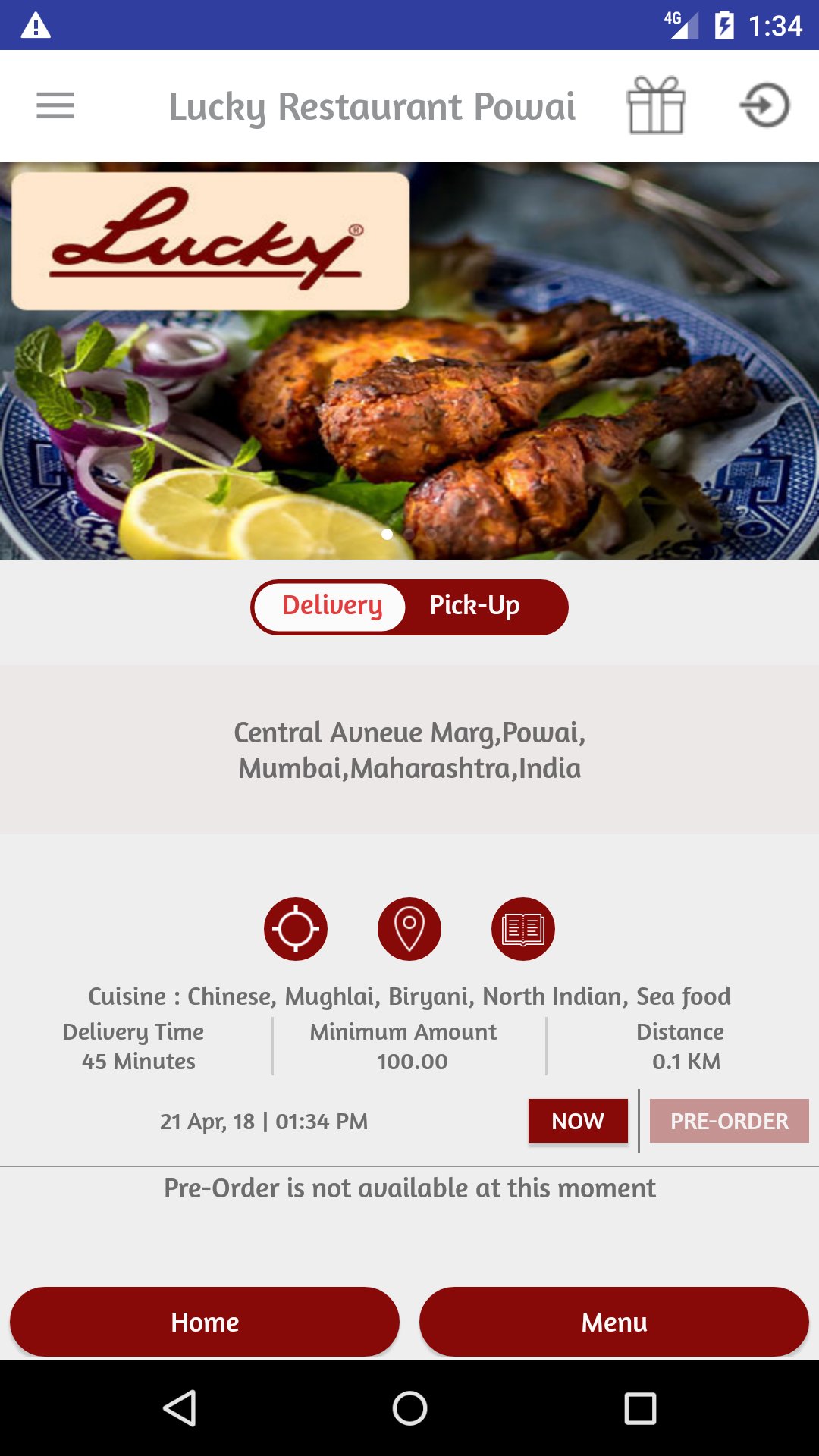Open the map location pin icon
The width and height of the screenshot is (819, 1456).
pos(409,928)
